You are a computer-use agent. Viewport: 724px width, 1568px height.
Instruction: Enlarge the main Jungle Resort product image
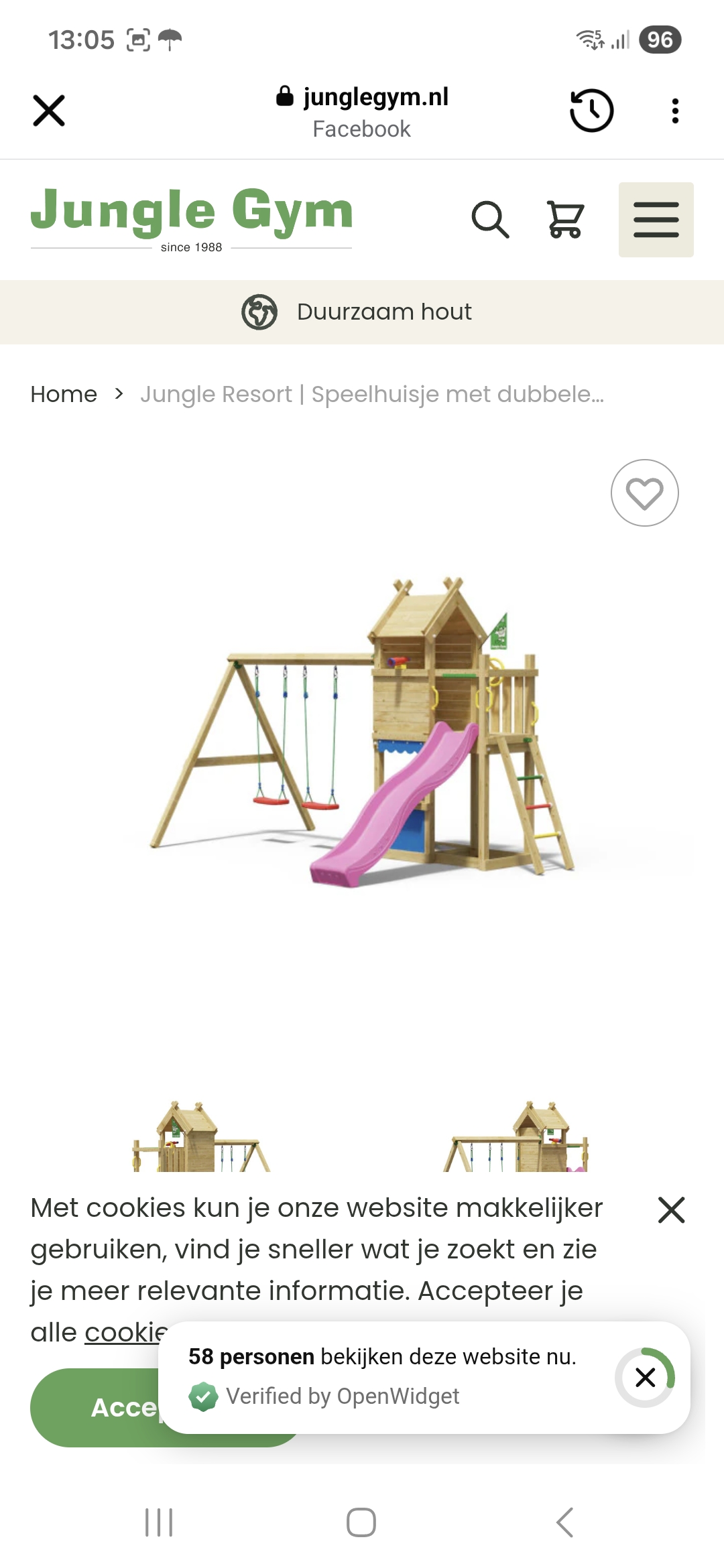(x=362, y=730)
